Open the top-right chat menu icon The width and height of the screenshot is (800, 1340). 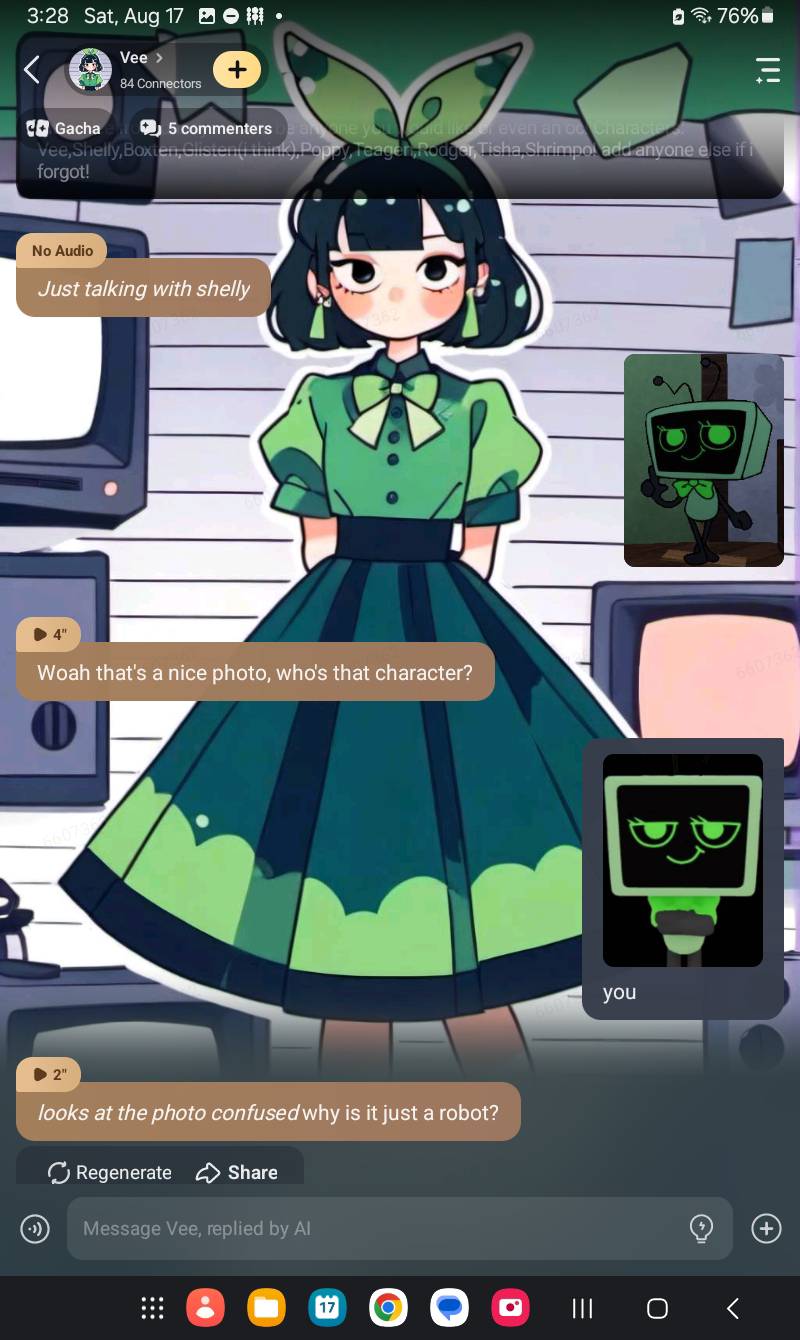767,70
